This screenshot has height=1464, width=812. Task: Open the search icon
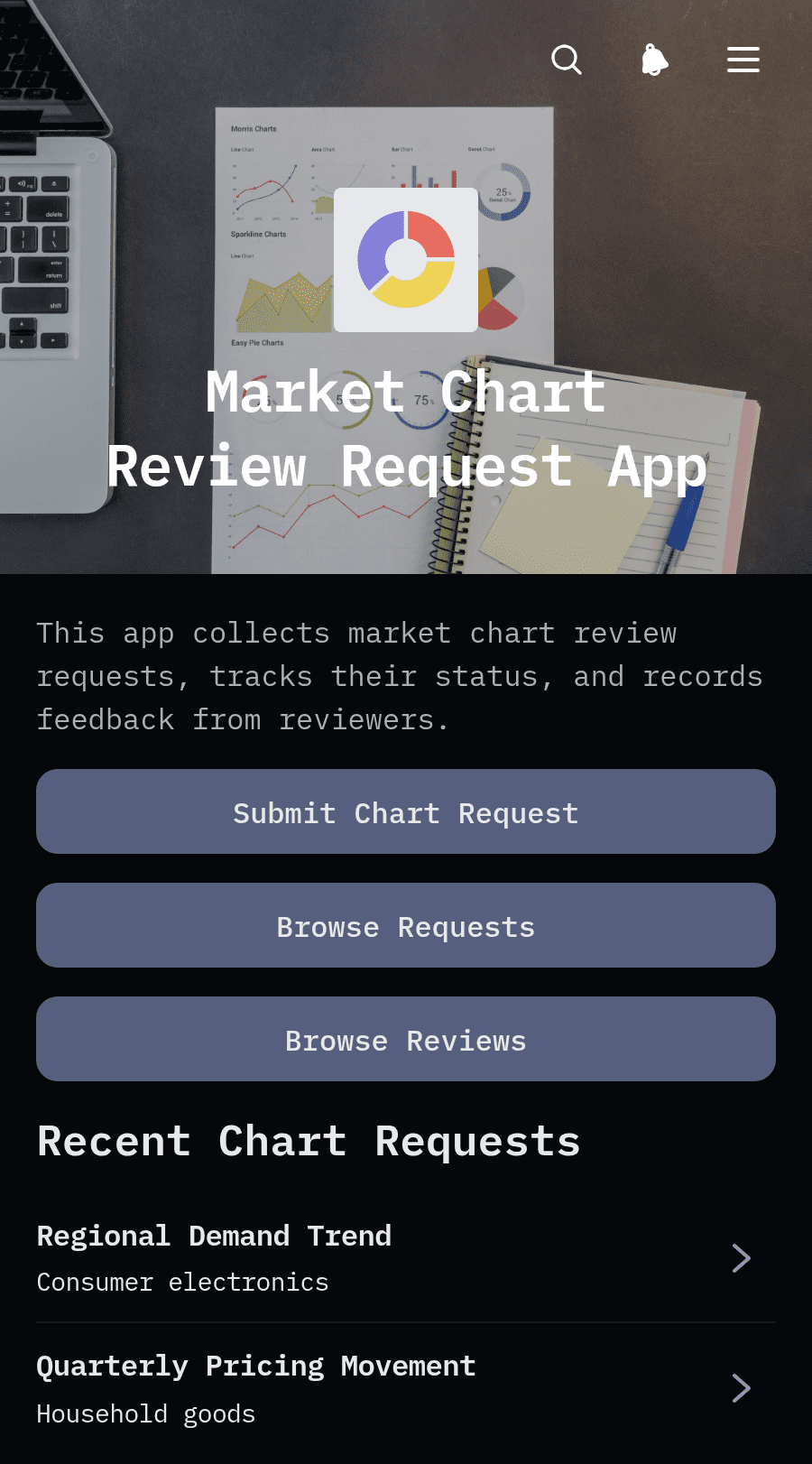coord(567,60)
